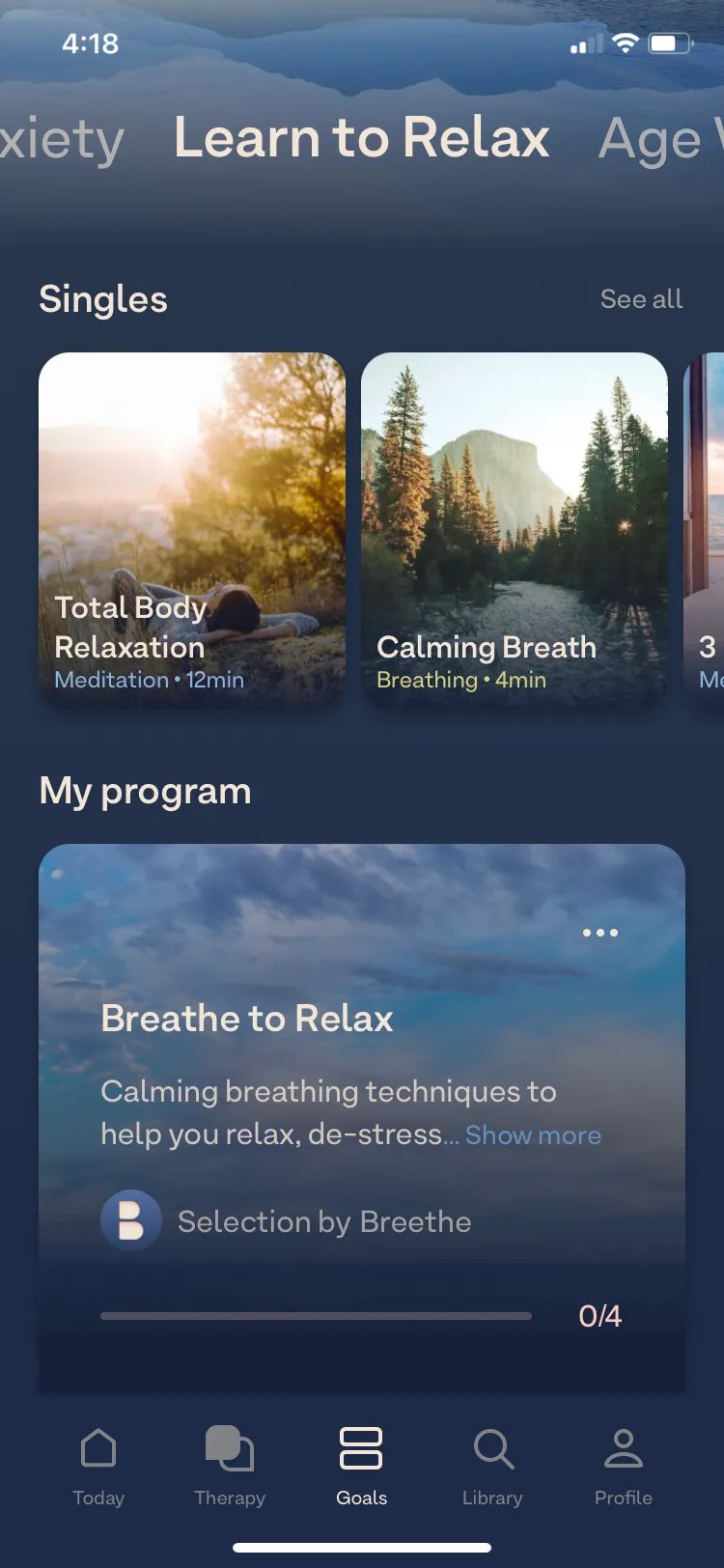Tap the Wi-Fi indicator in the status bar
724x1568 pixels.
click(624, 43)
